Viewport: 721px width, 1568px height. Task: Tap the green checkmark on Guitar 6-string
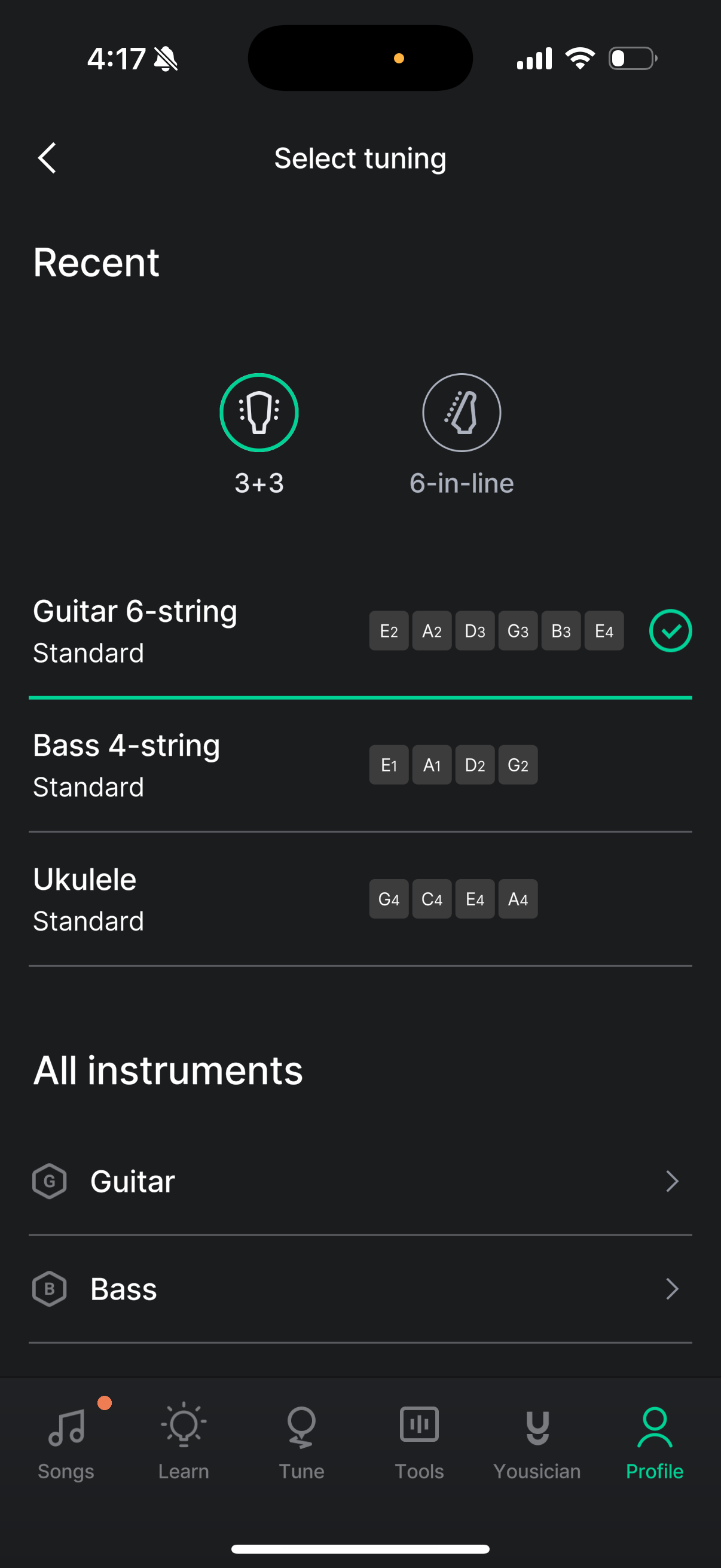(670, 630)
